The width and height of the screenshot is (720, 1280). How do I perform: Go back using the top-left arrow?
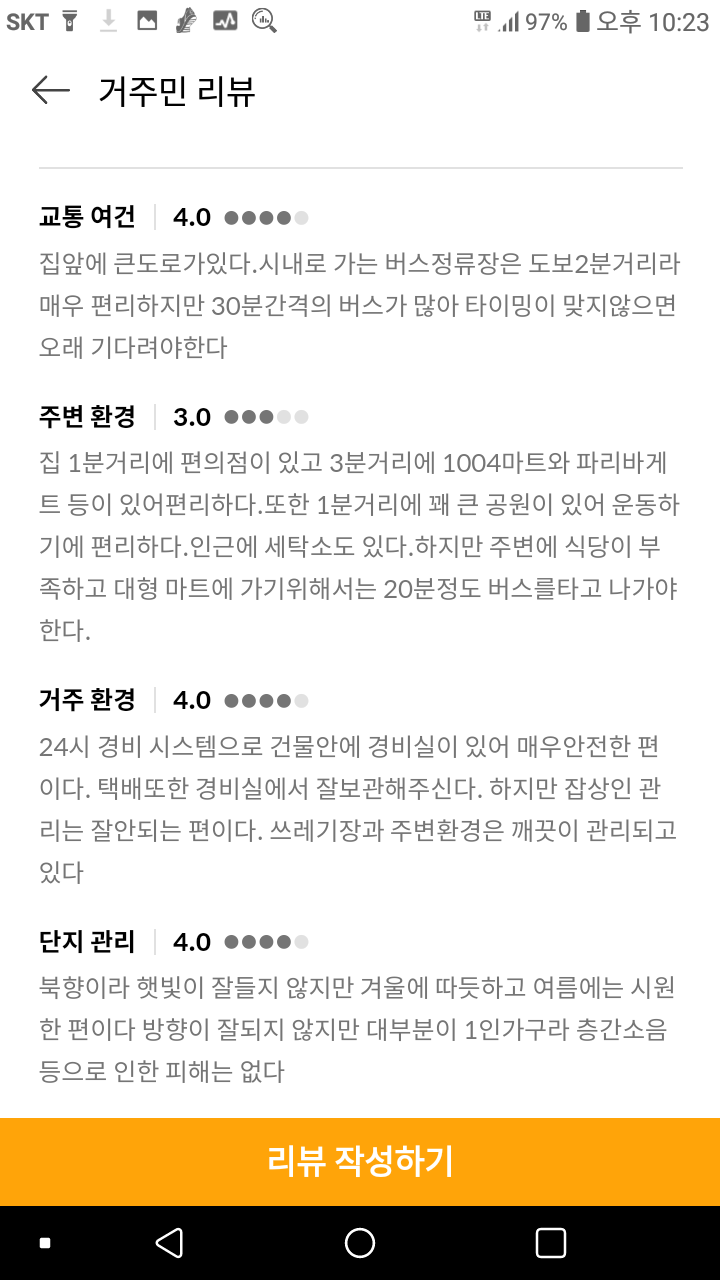(x=51, y=91)
